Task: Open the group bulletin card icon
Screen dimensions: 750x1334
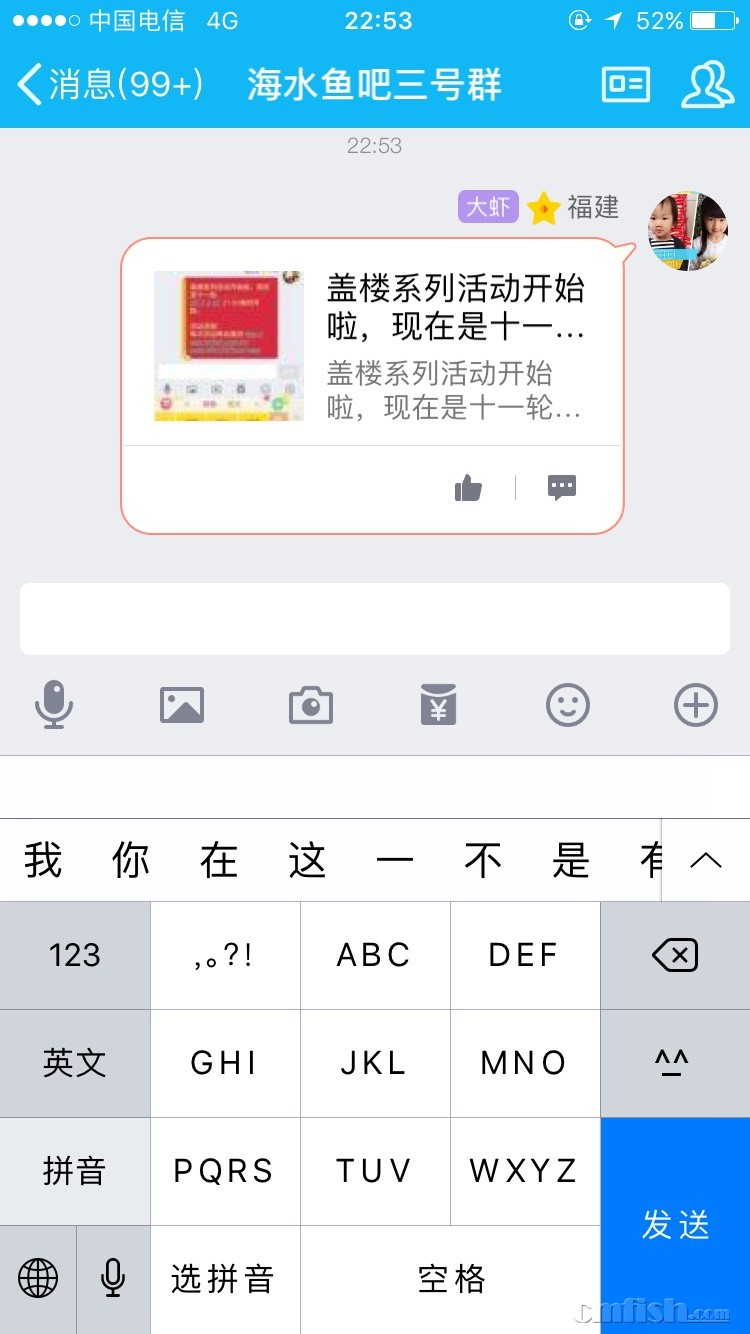Action: click(x=626, y=85)
